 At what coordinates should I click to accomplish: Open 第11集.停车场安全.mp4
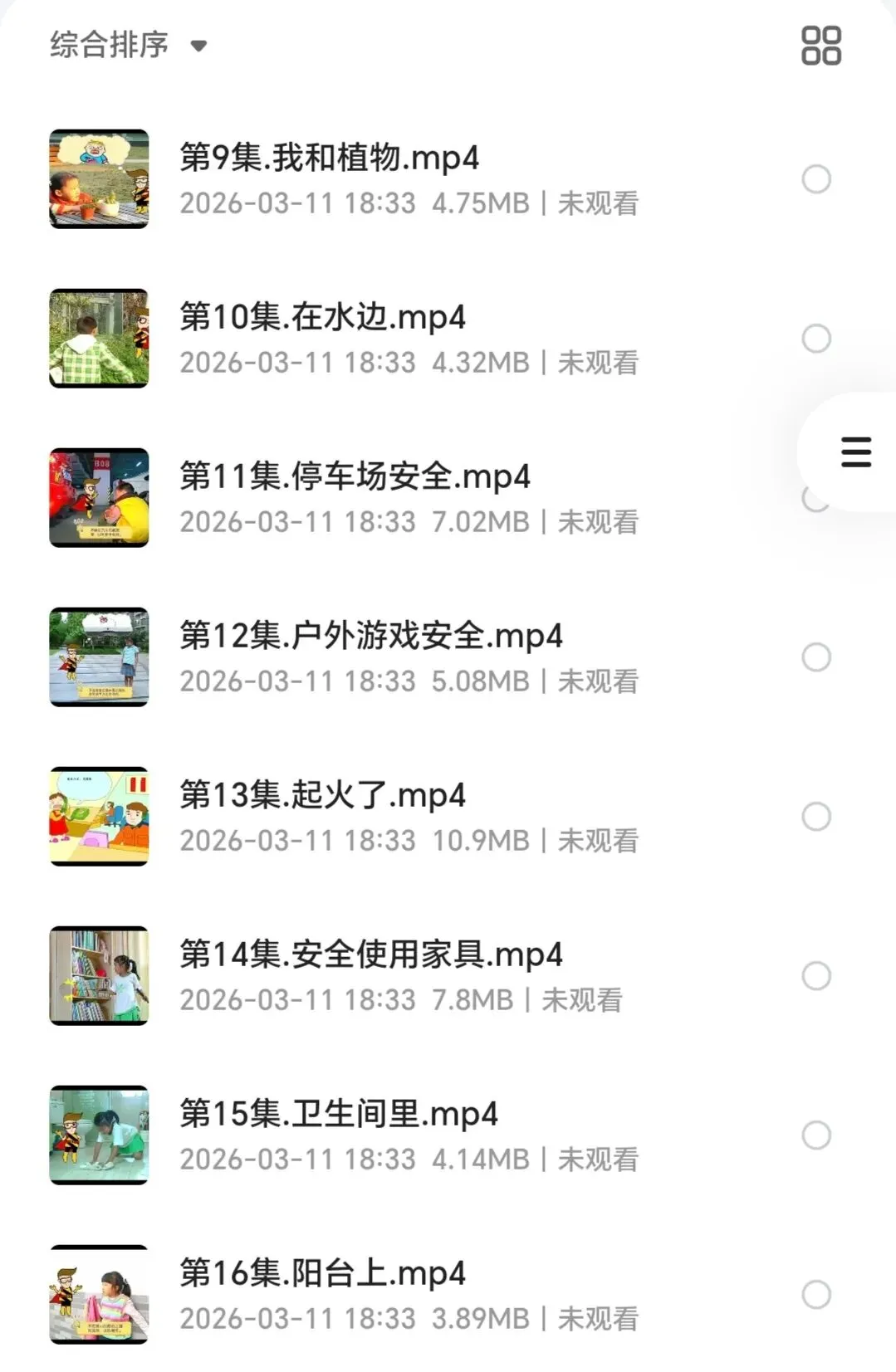[x=355, y=476]
